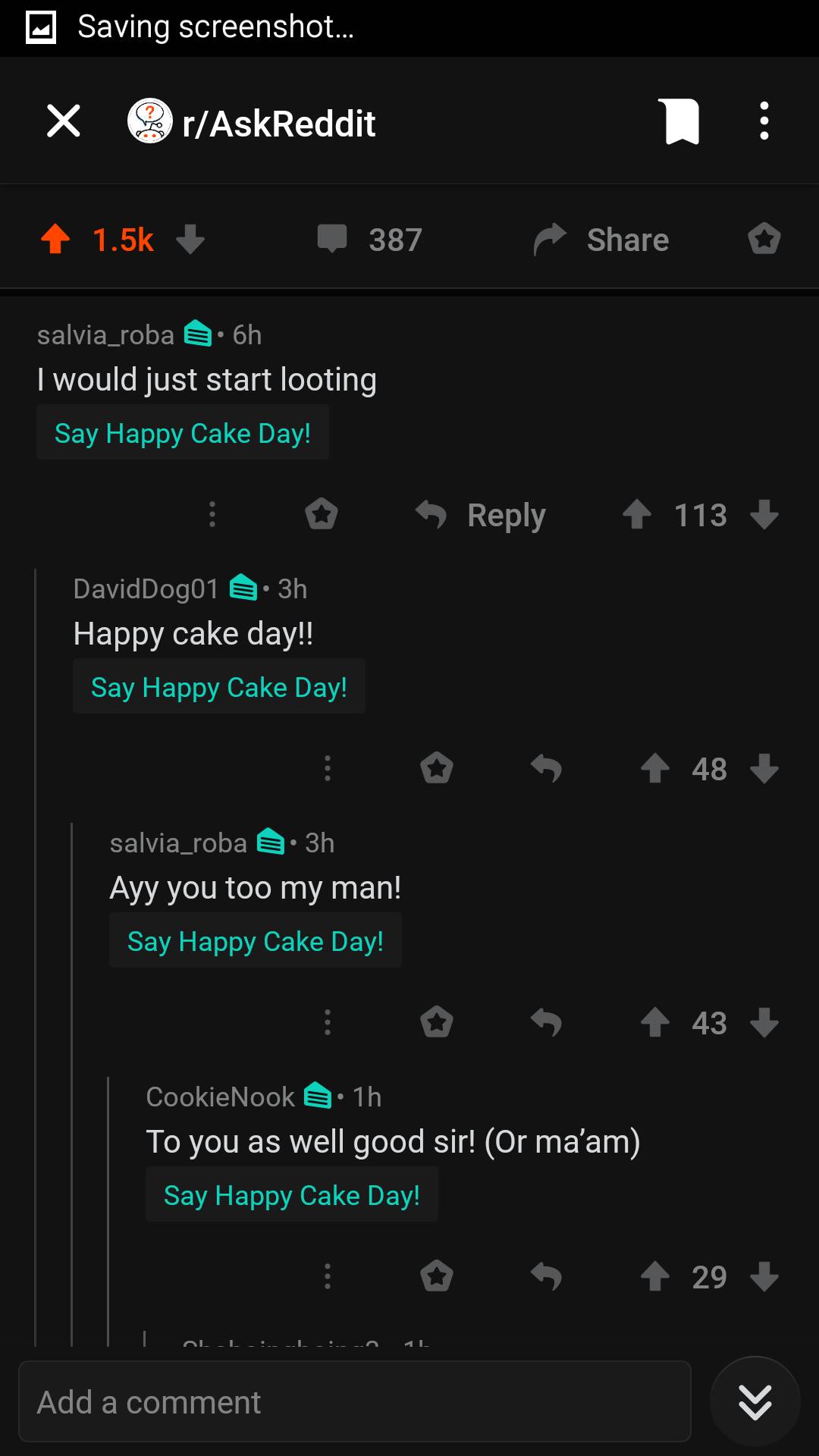Image resolution: width=819 pixels, height=1456 pixels.
Task: Say Happy Cake Day under 'I would just start looting'
Action: [x=183, y=433]
